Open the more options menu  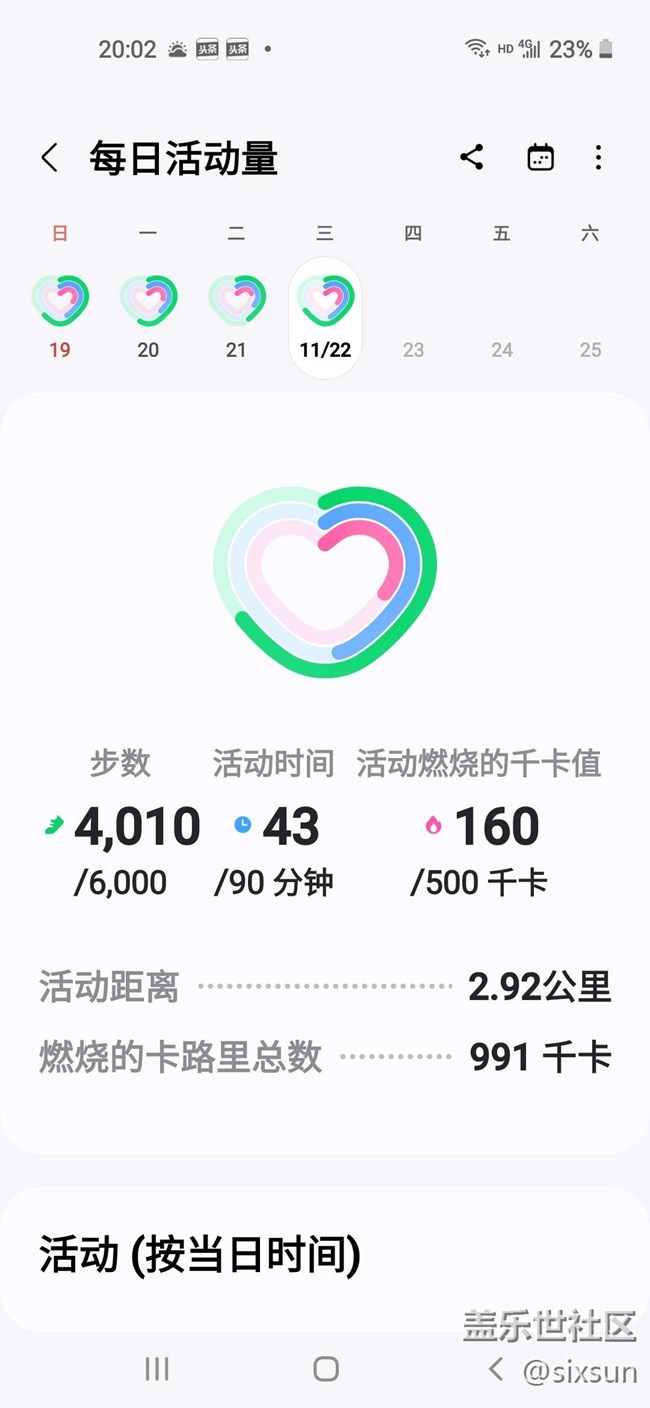click(598, 158)
